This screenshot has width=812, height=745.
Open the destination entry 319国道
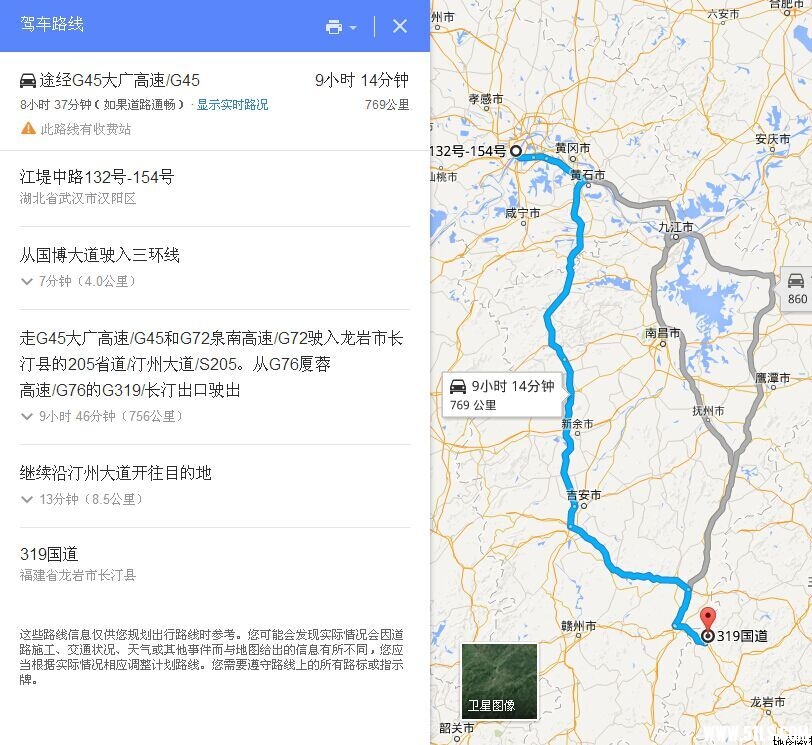49,555
